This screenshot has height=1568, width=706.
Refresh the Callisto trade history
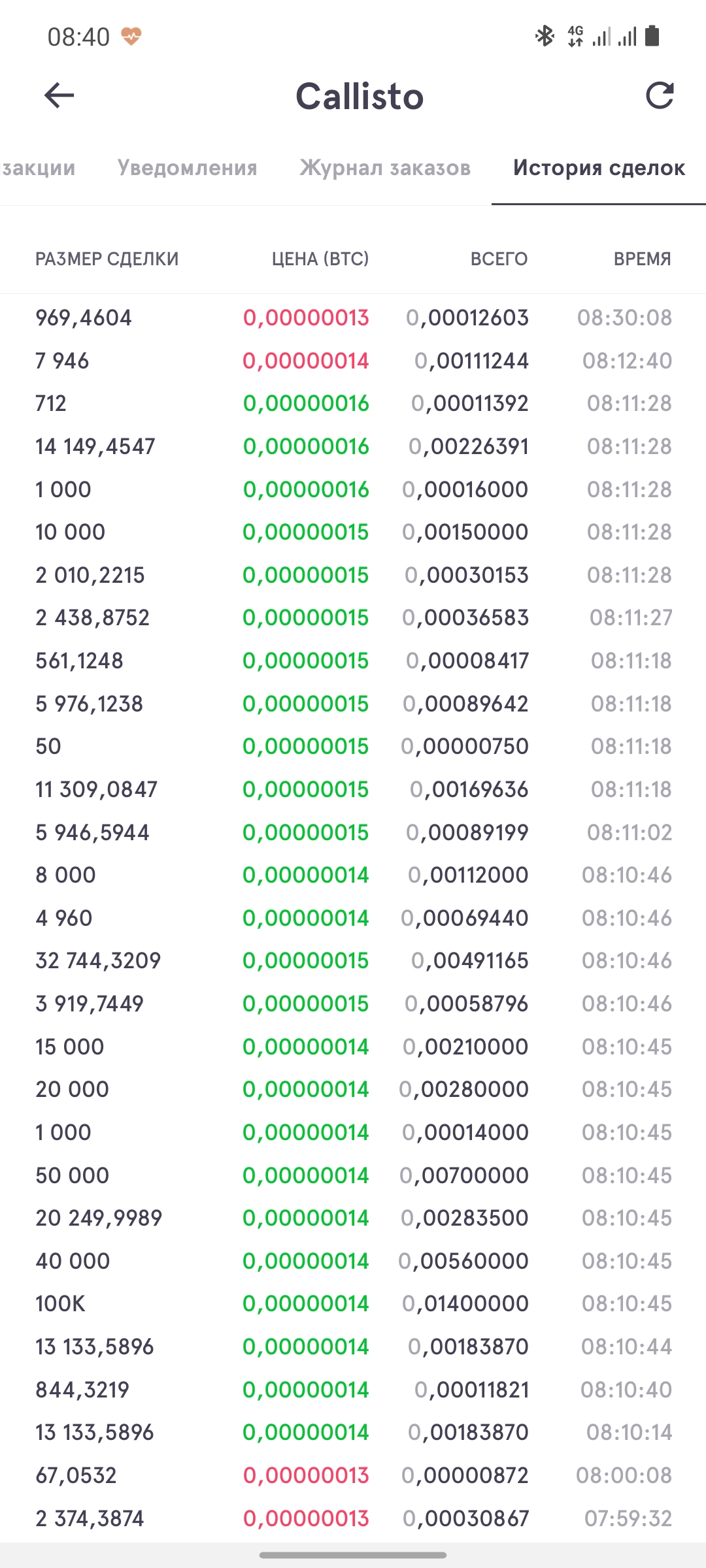pos(659,96)
